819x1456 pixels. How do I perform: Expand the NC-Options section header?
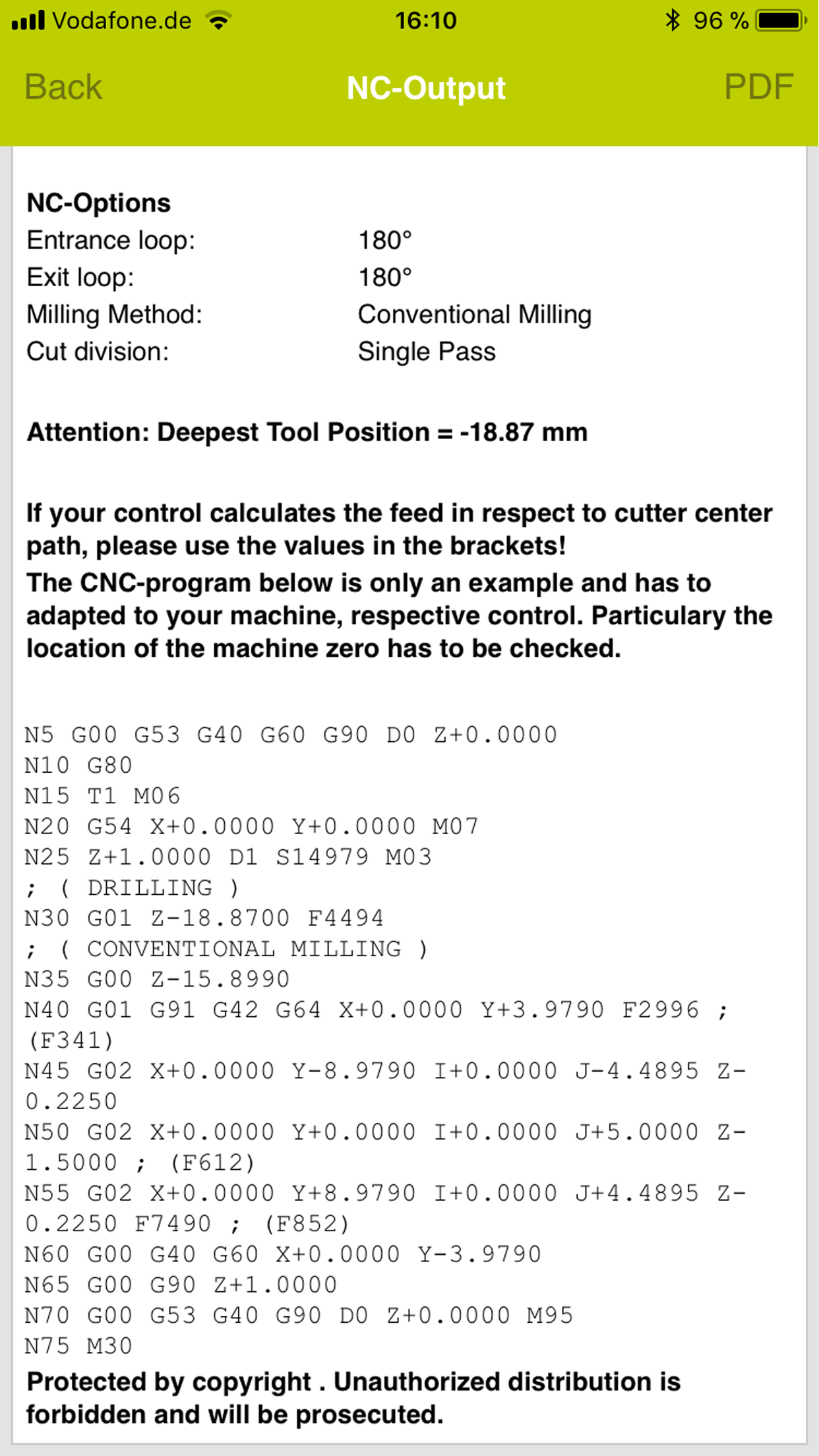tap(98, 202)
